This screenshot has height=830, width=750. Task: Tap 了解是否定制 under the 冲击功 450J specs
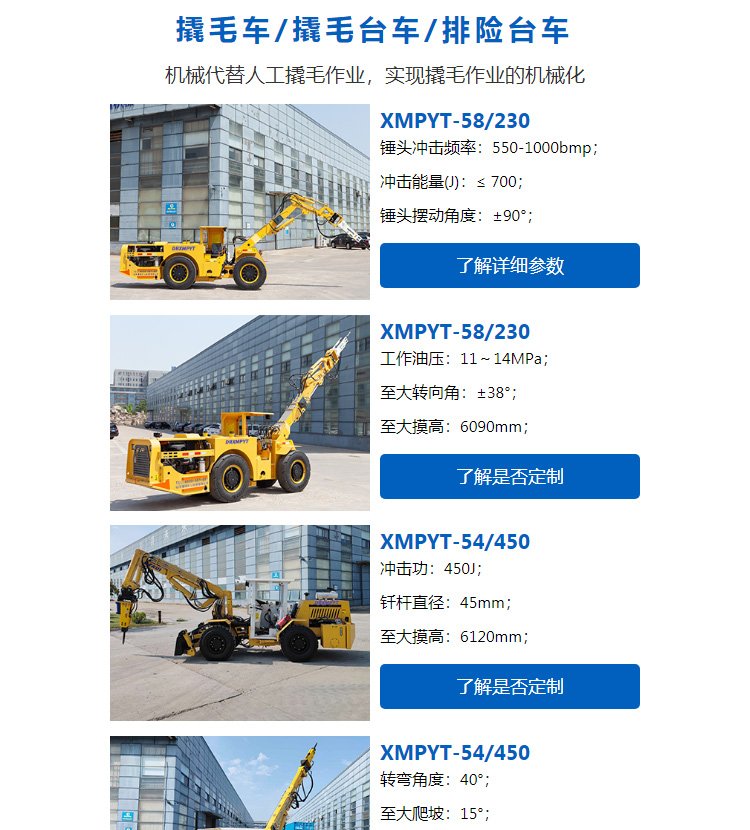509,687
